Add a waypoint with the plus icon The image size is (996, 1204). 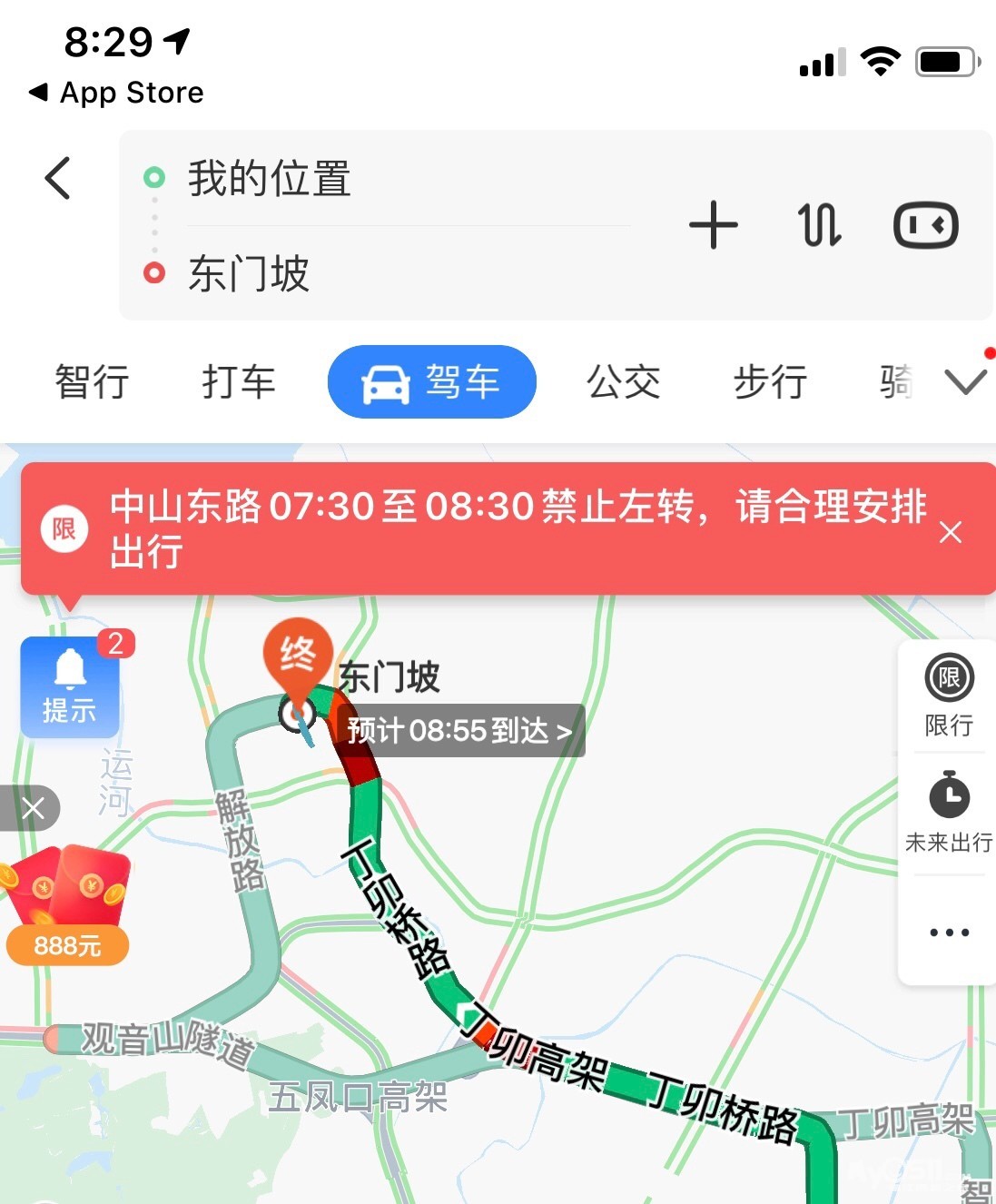click(713, 225)
